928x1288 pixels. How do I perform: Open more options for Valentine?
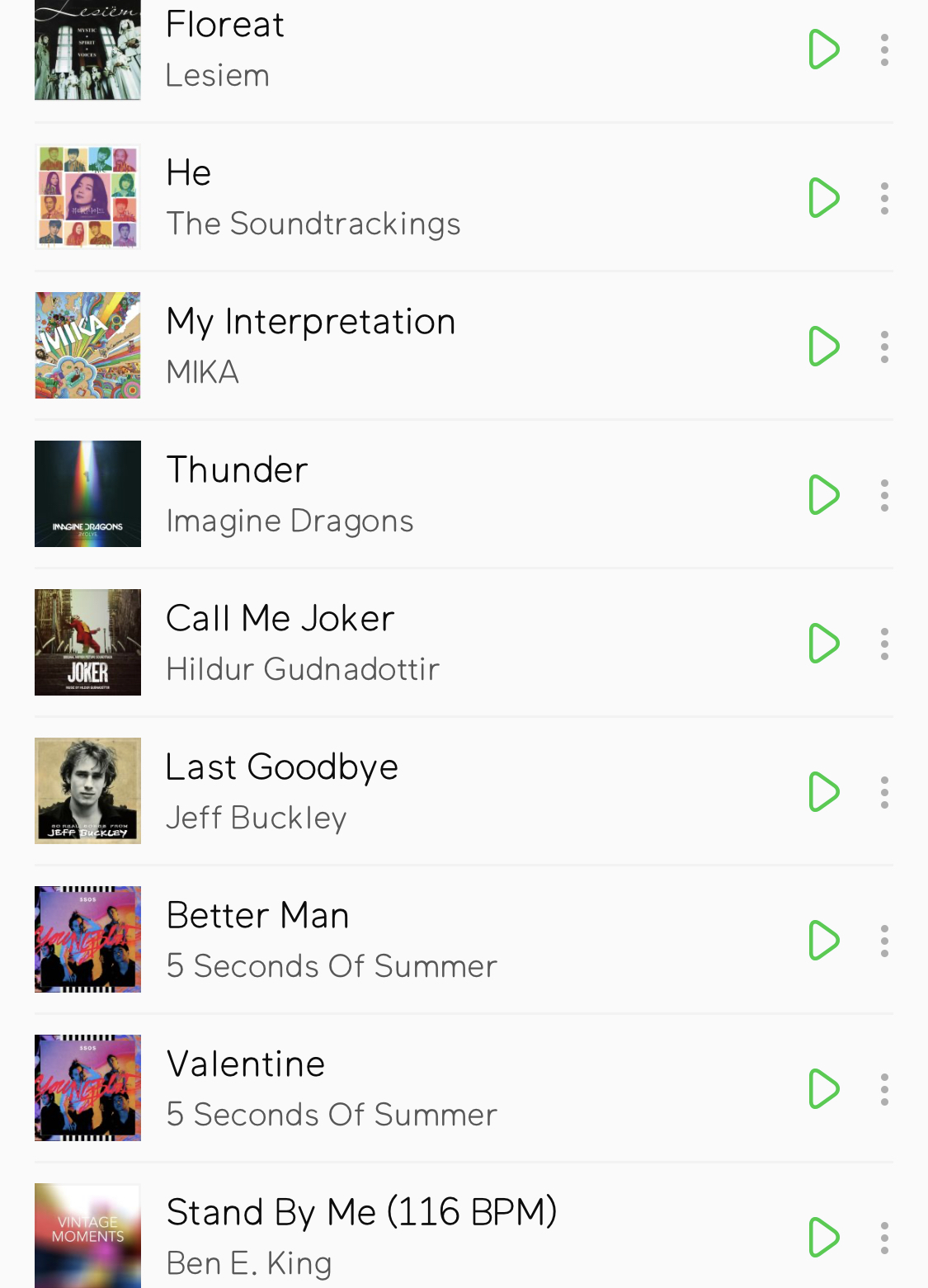[x=884, y=1089]
